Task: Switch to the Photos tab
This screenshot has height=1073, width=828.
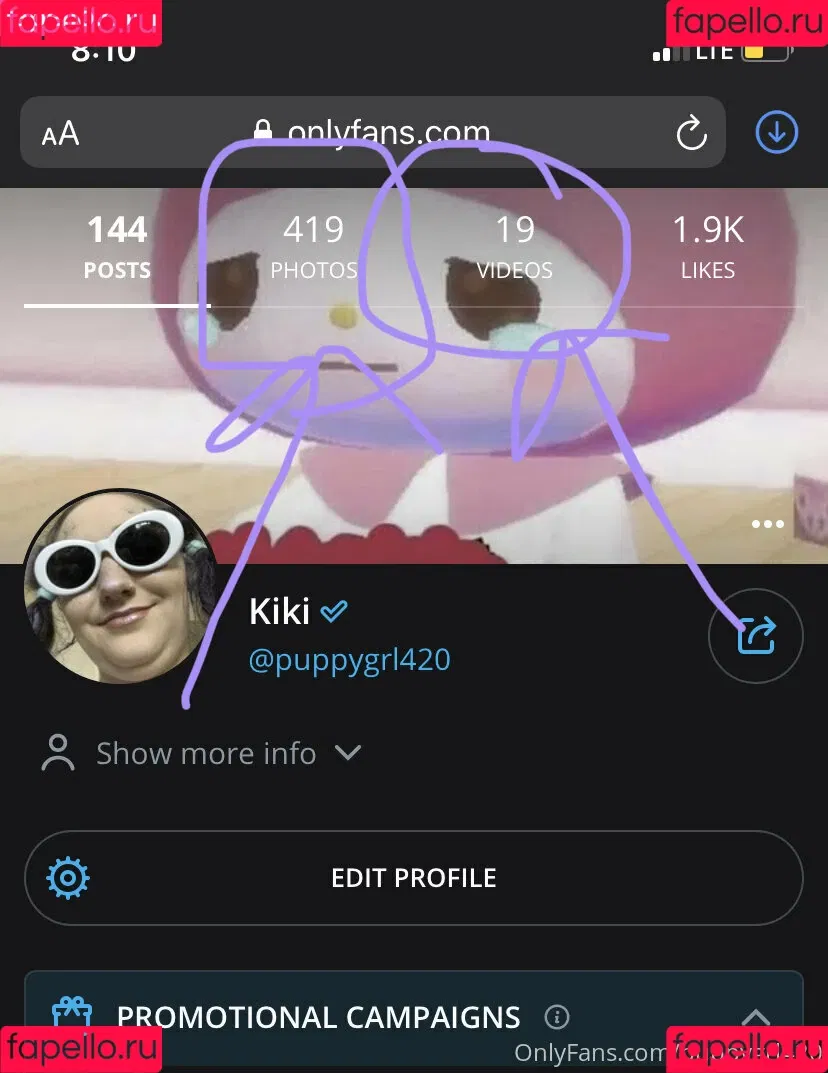Action: point(314,247)
